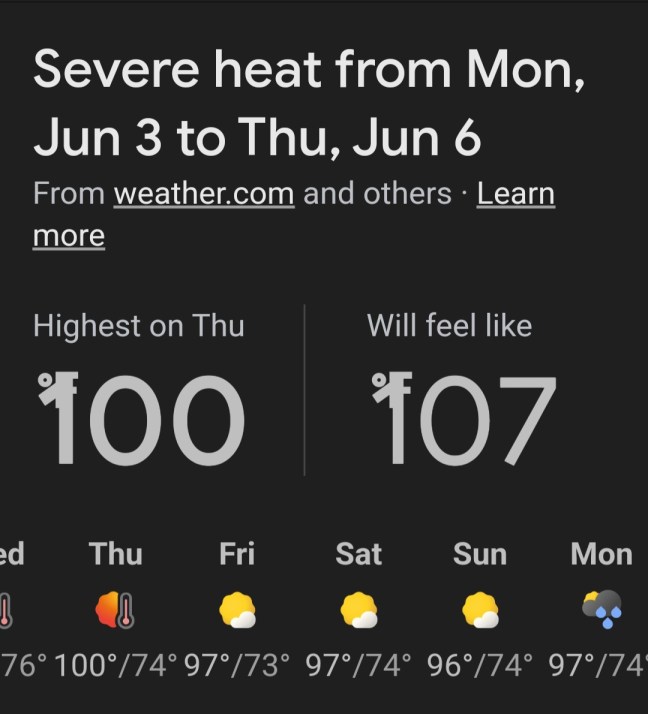Show Saturday's forecast
Viewport: 648px width, 714px height.
(359, 608)
